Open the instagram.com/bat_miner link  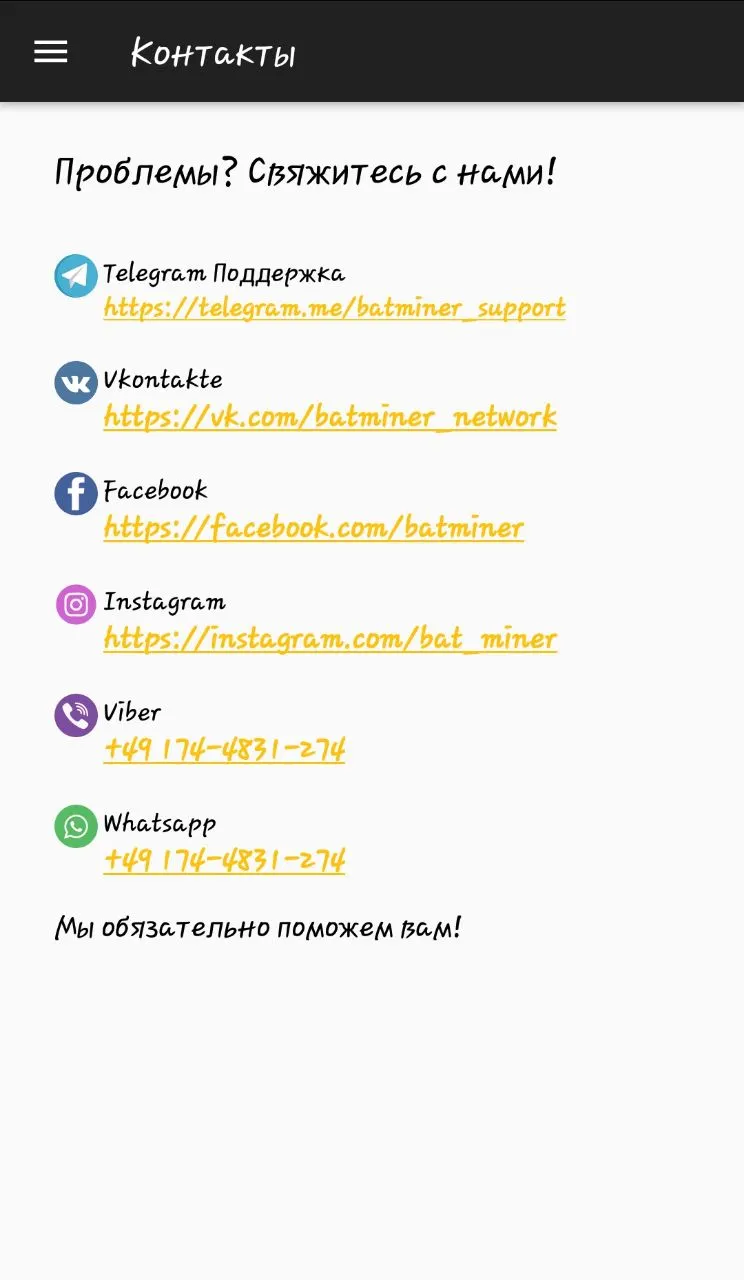(330, 638)
